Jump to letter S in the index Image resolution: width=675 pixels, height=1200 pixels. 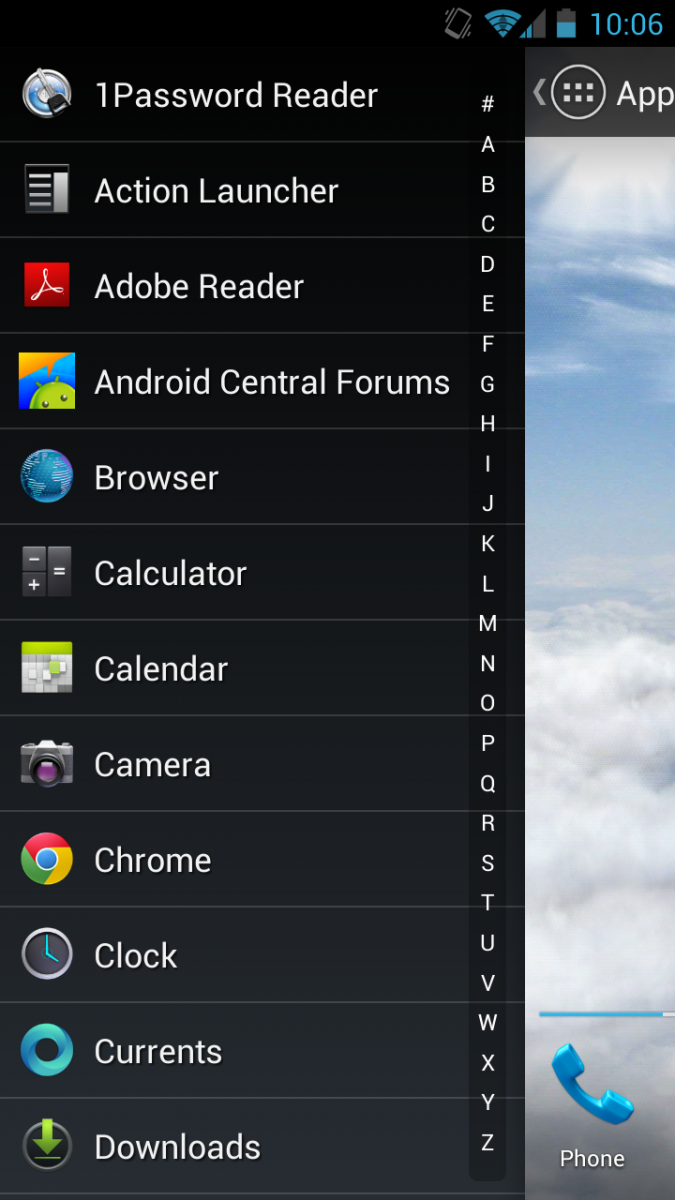coord(488,863)
